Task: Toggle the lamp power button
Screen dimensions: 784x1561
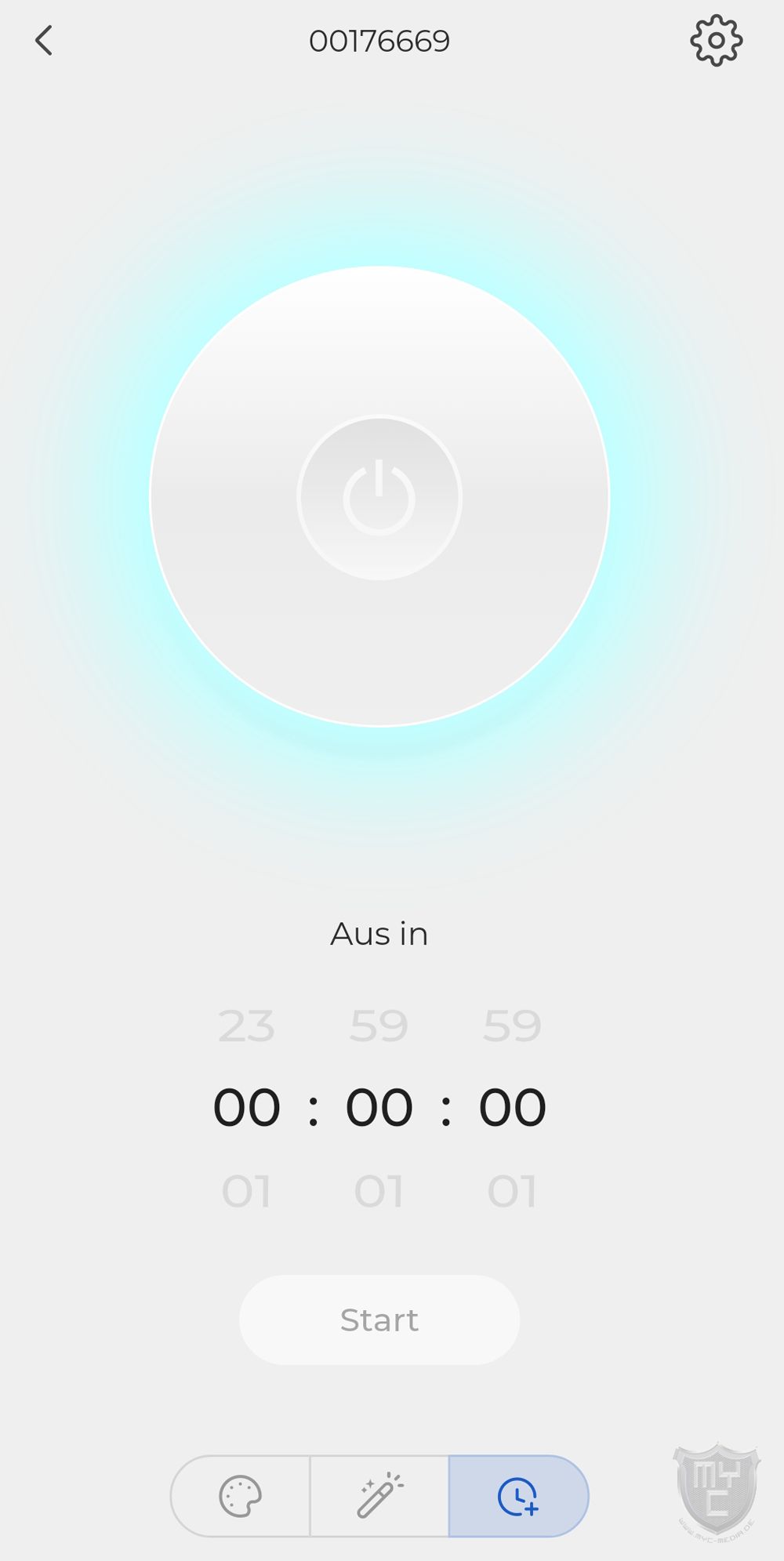Action: click(x=379, y=497)
